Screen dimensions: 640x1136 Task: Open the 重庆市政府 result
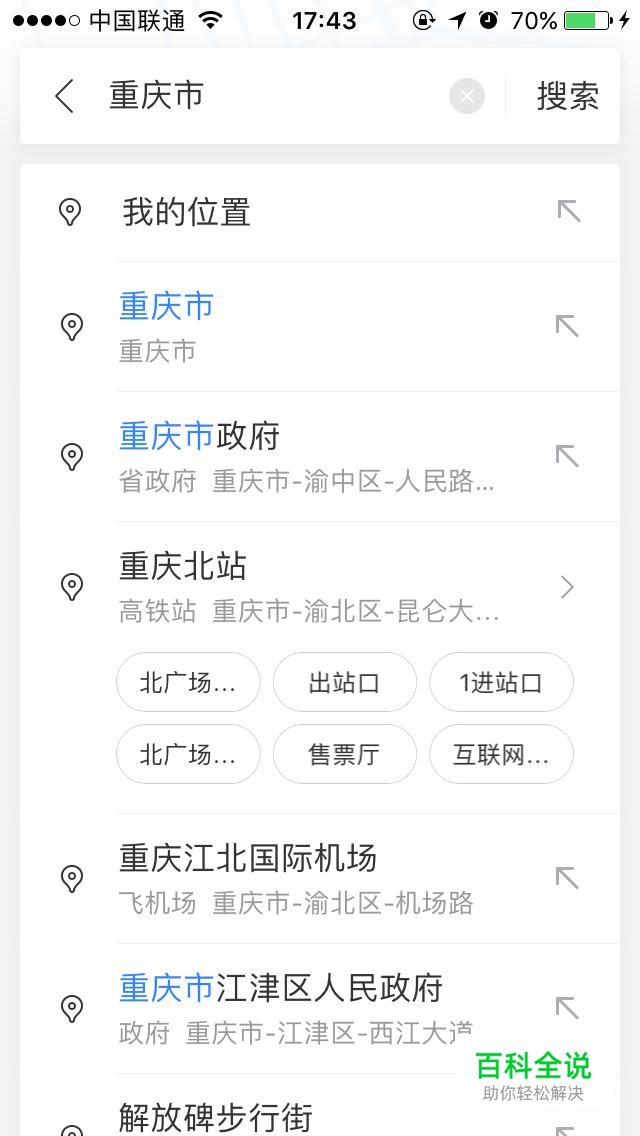pyautogui.click(x=320, y=456)
